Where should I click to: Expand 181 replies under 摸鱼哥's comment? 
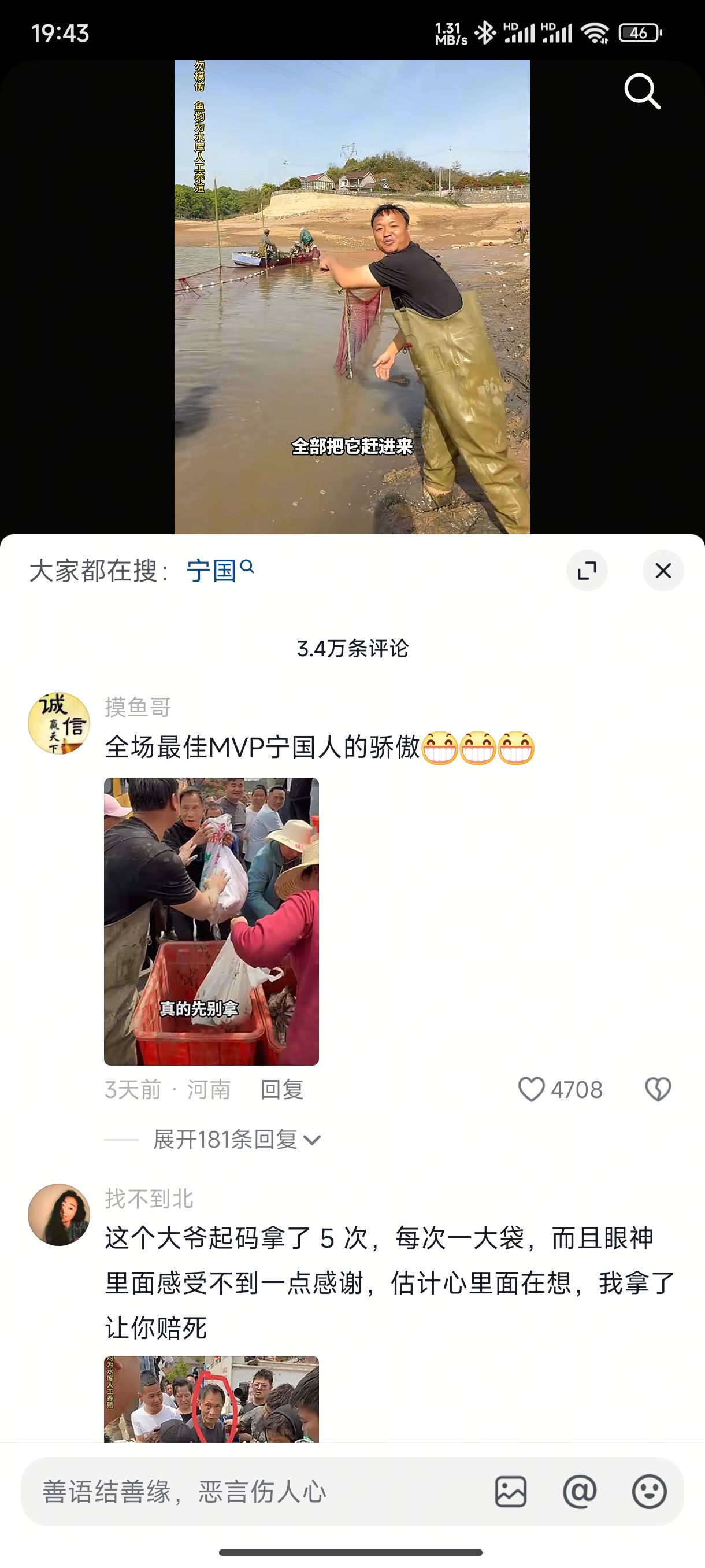tap(236, 1140)
